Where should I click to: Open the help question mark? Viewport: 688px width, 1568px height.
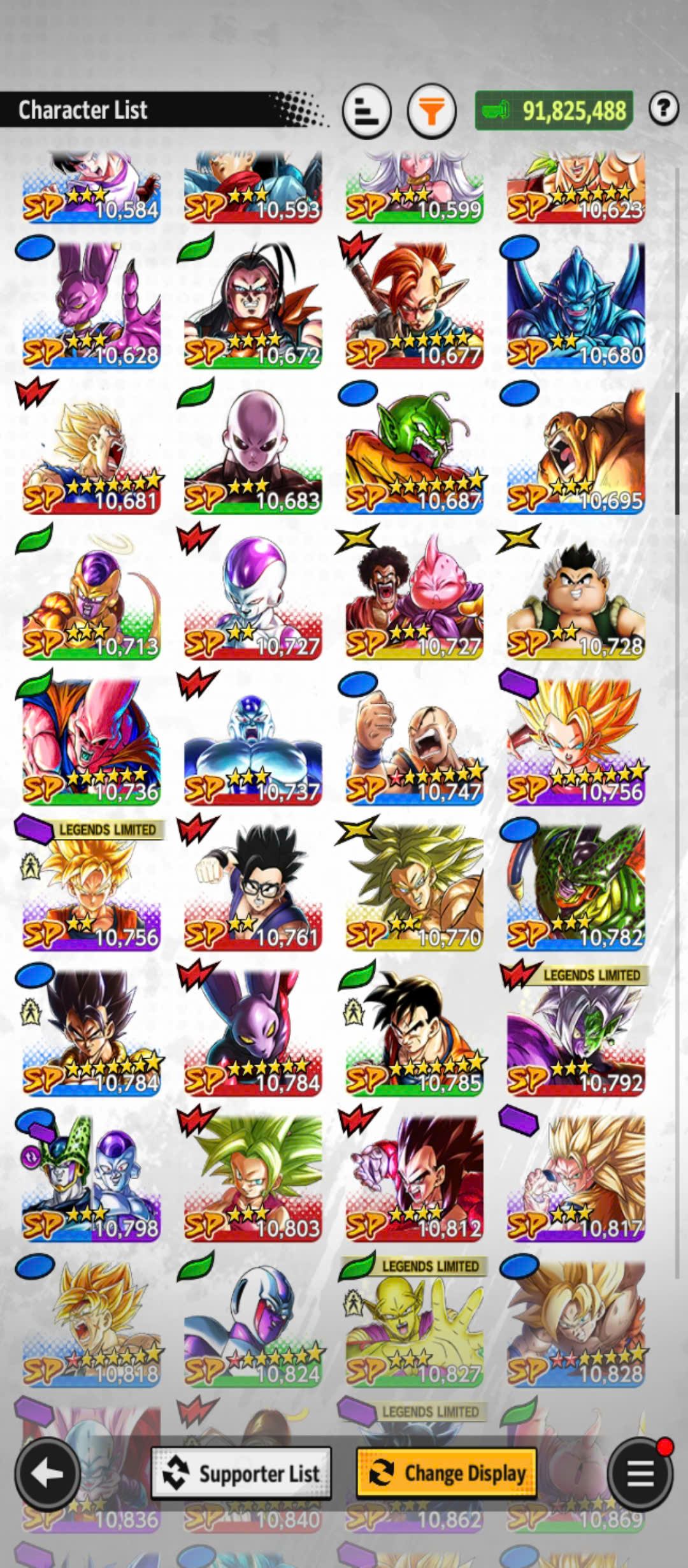click(x=663, y=108)
